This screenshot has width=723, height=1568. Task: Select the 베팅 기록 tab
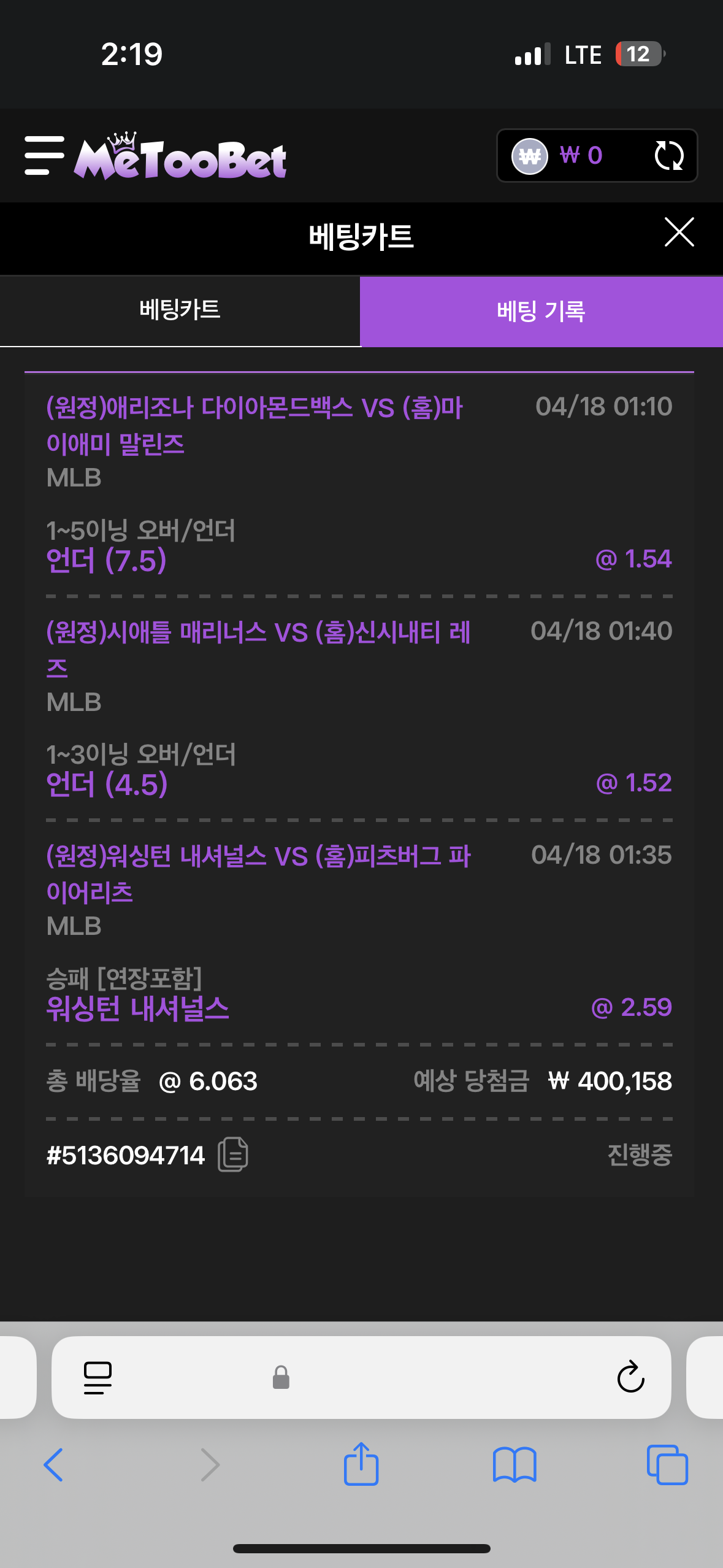click(541, 312)
